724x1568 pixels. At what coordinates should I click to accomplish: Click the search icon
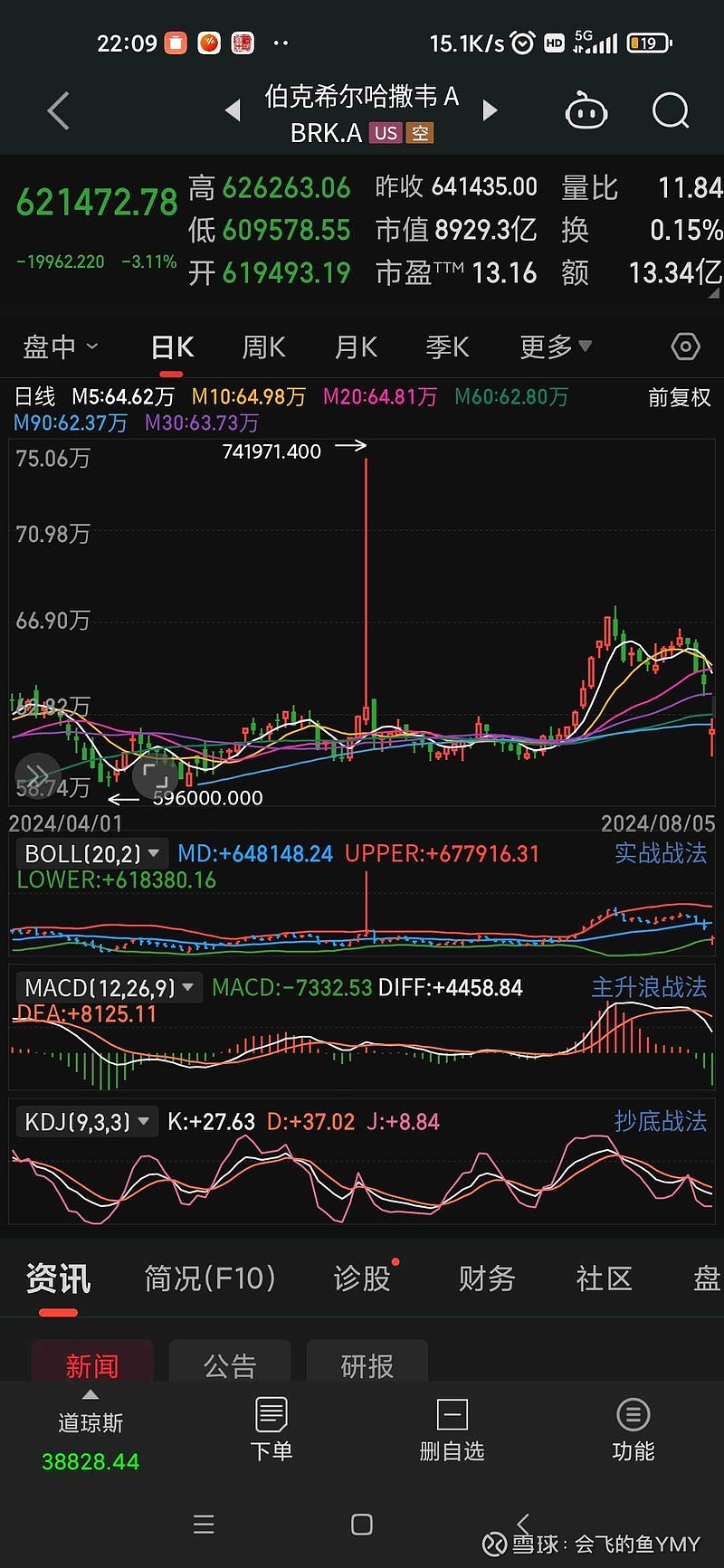click(x=671, y=109)
